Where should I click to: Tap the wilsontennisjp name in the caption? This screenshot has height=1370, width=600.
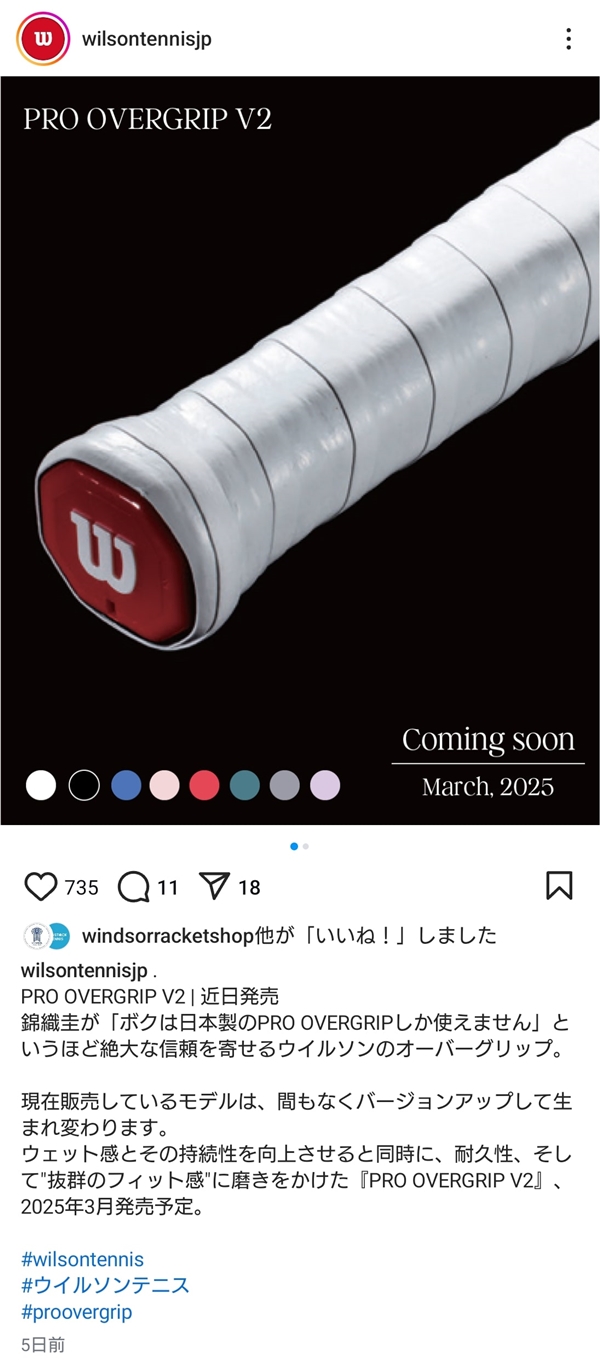click(x=84, y=970)
